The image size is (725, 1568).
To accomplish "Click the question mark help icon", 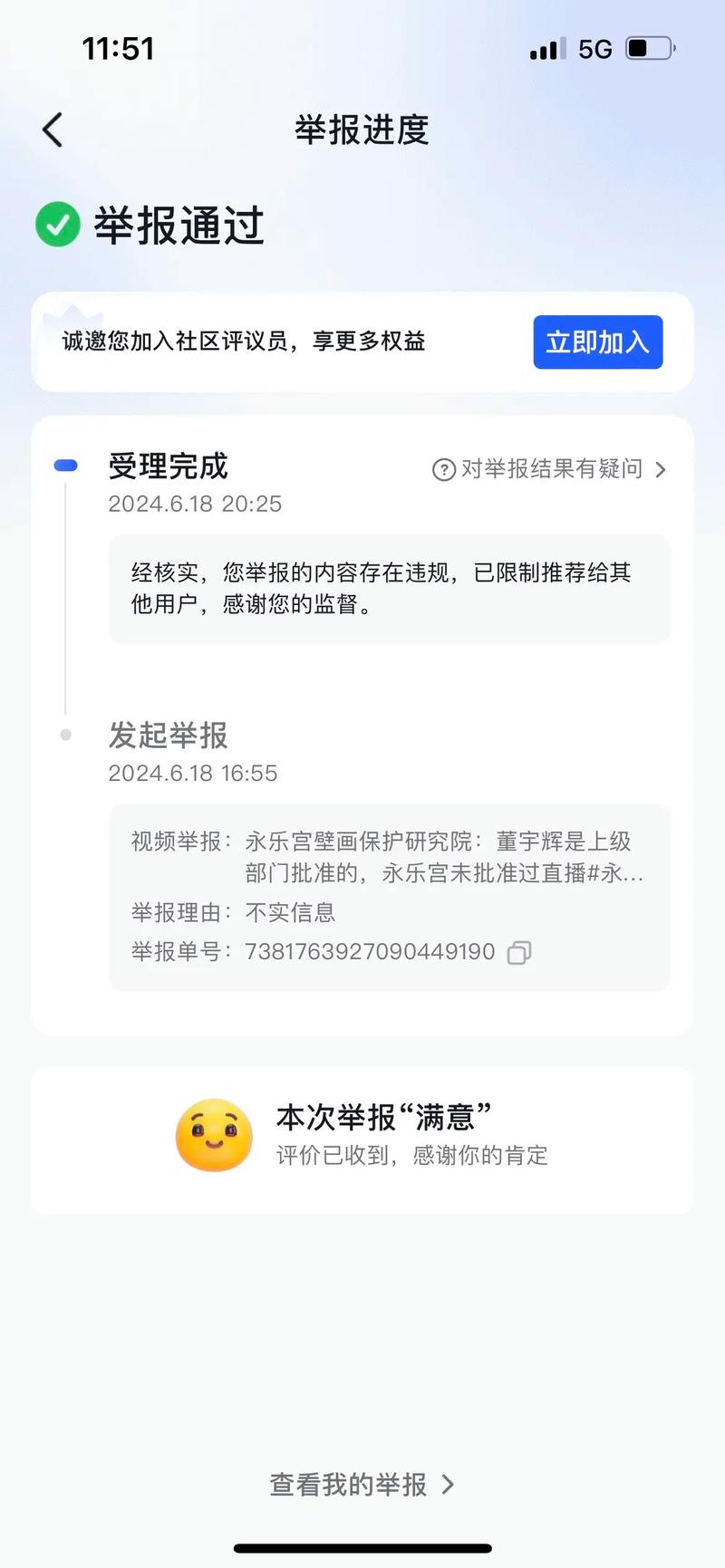I will (443, 470).
